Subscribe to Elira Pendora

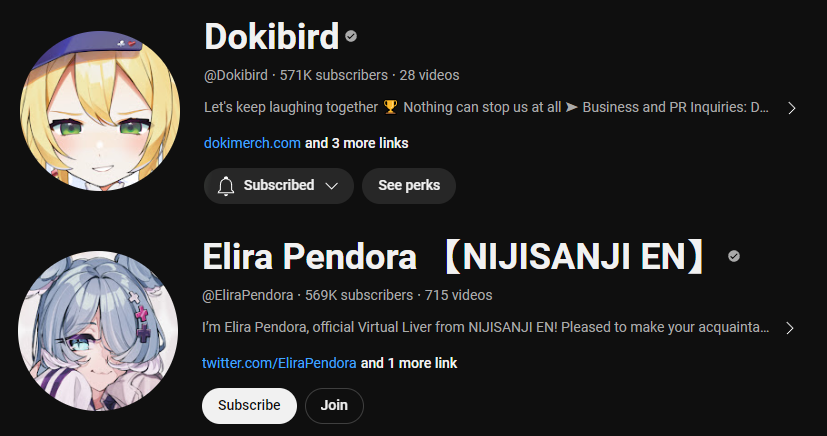[249, 405]
